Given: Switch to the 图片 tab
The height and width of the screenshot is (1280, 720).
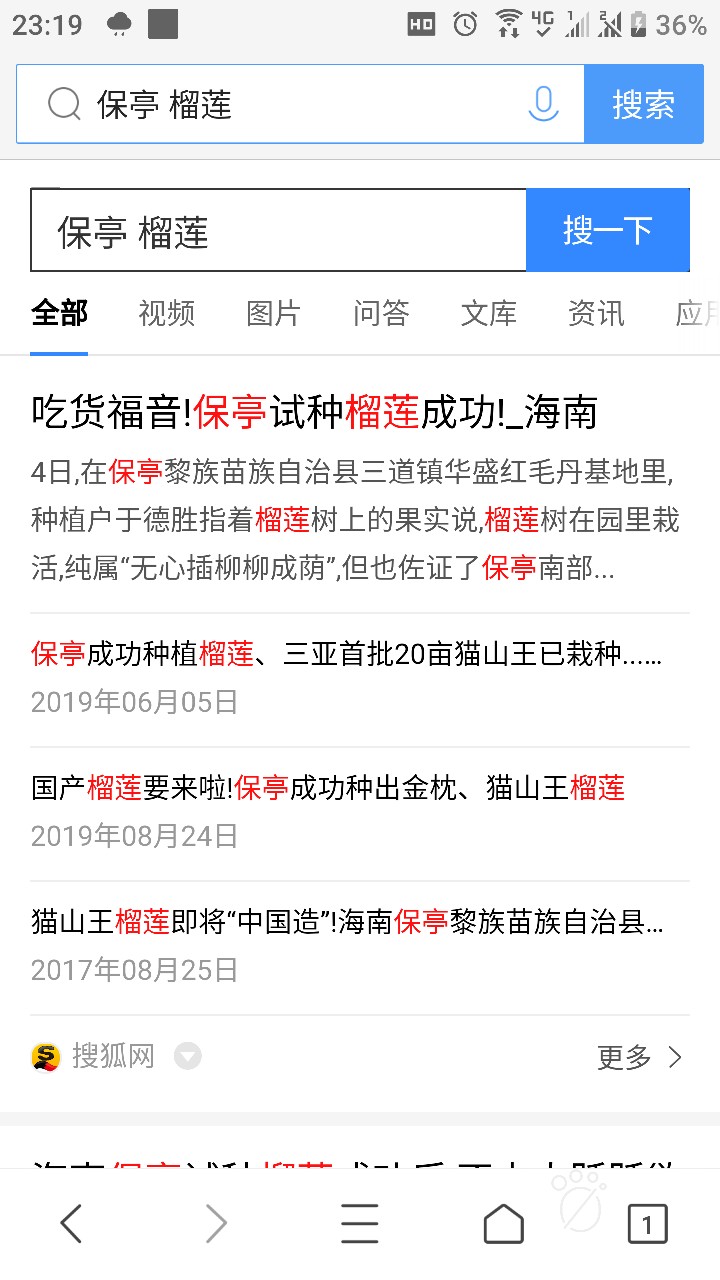Looking at the screenshot, I should [273, 313].
